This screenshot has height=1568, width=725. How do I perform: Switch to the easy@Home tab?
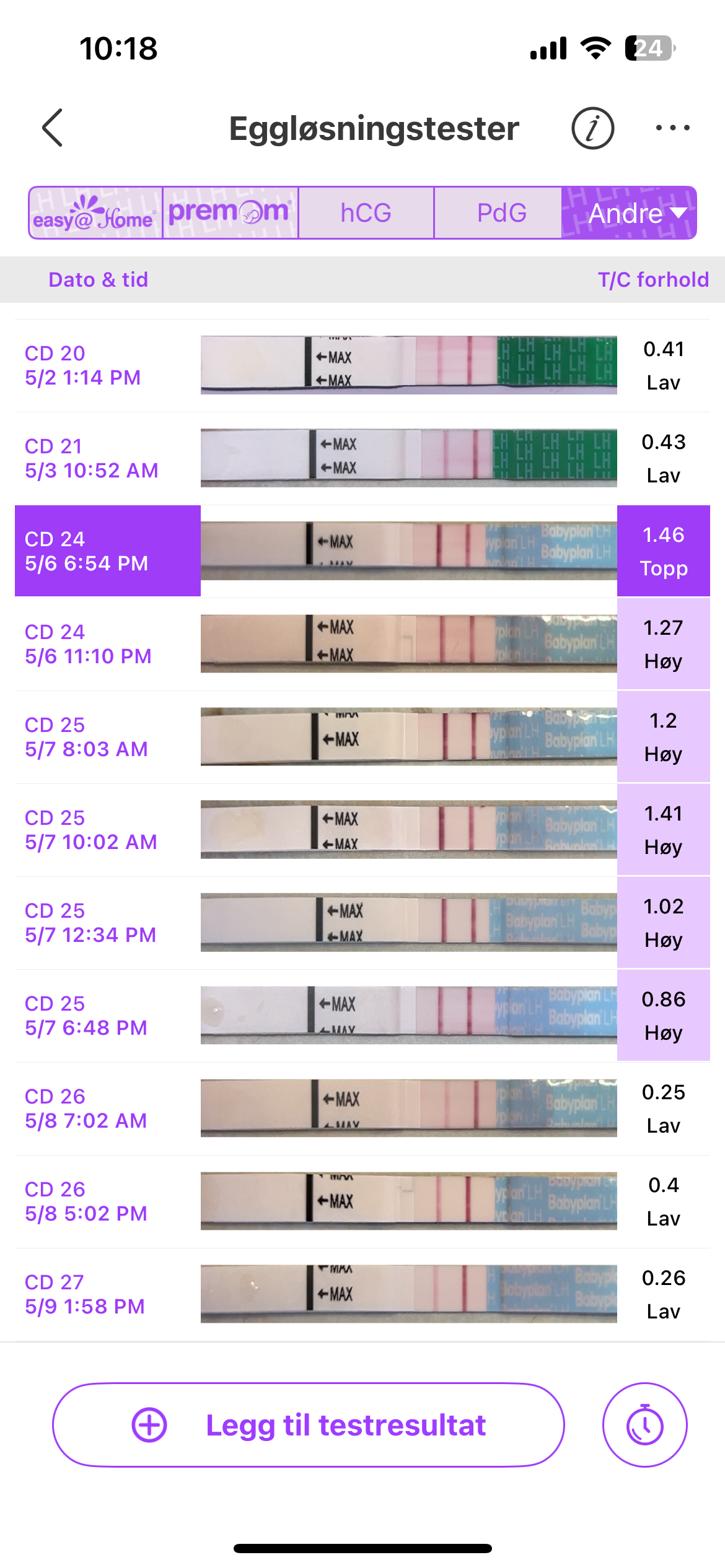pyautogui.click(x=95, y=213)
